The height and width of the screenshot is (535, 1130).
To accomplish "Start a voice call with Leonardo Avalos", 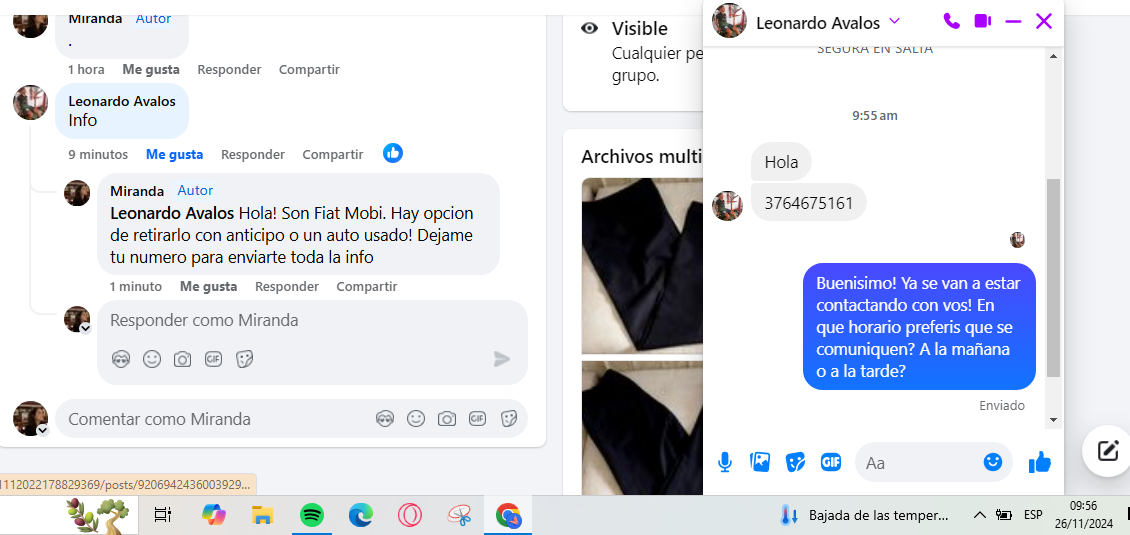I will (x=951, y=21).
